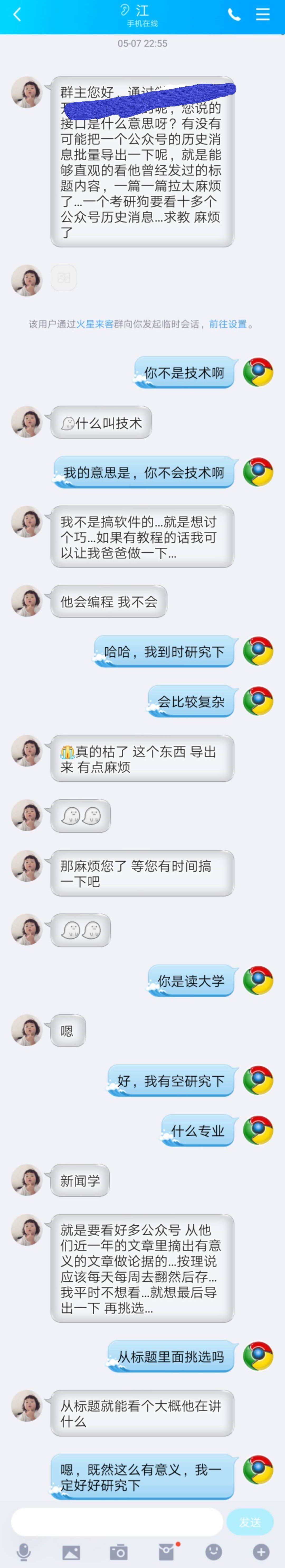Start a voice call with this contact
This screenshot has height=1568, width=285.
pos(234,15)
